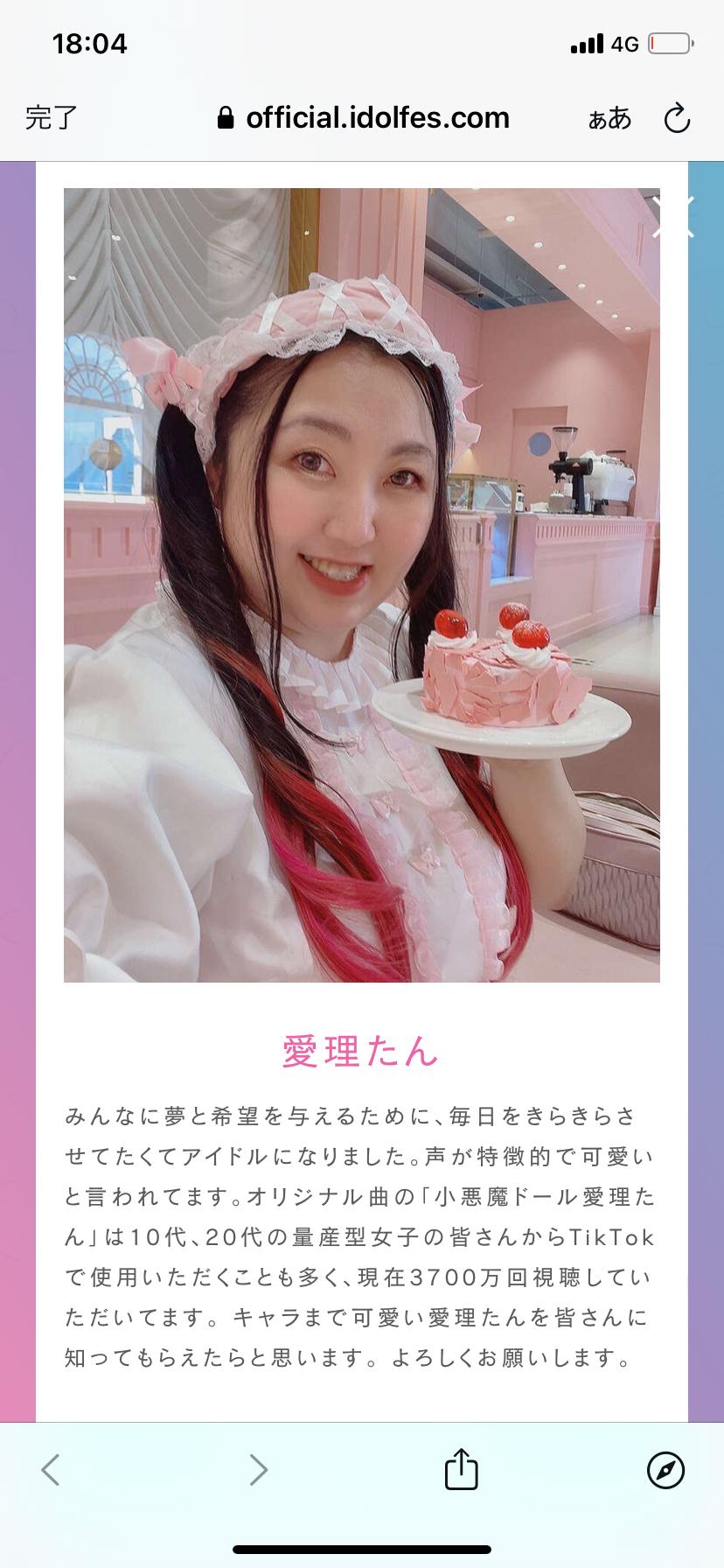724x1568 pixels.
Task: Close the 愛理たん profile popup
Action: (x=673, y=217)
